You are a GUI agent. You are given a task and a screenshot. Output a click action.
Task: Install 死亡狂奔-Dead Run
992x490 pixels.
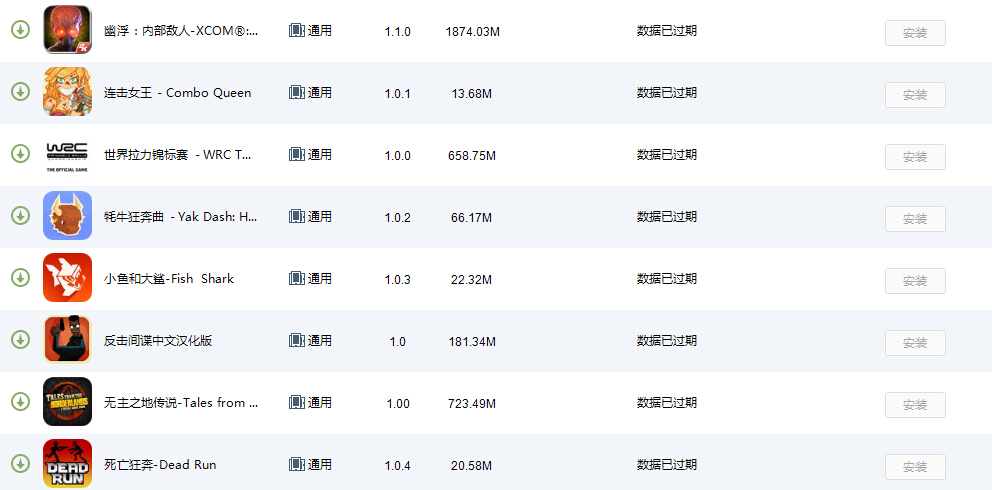tap(914, 467)
